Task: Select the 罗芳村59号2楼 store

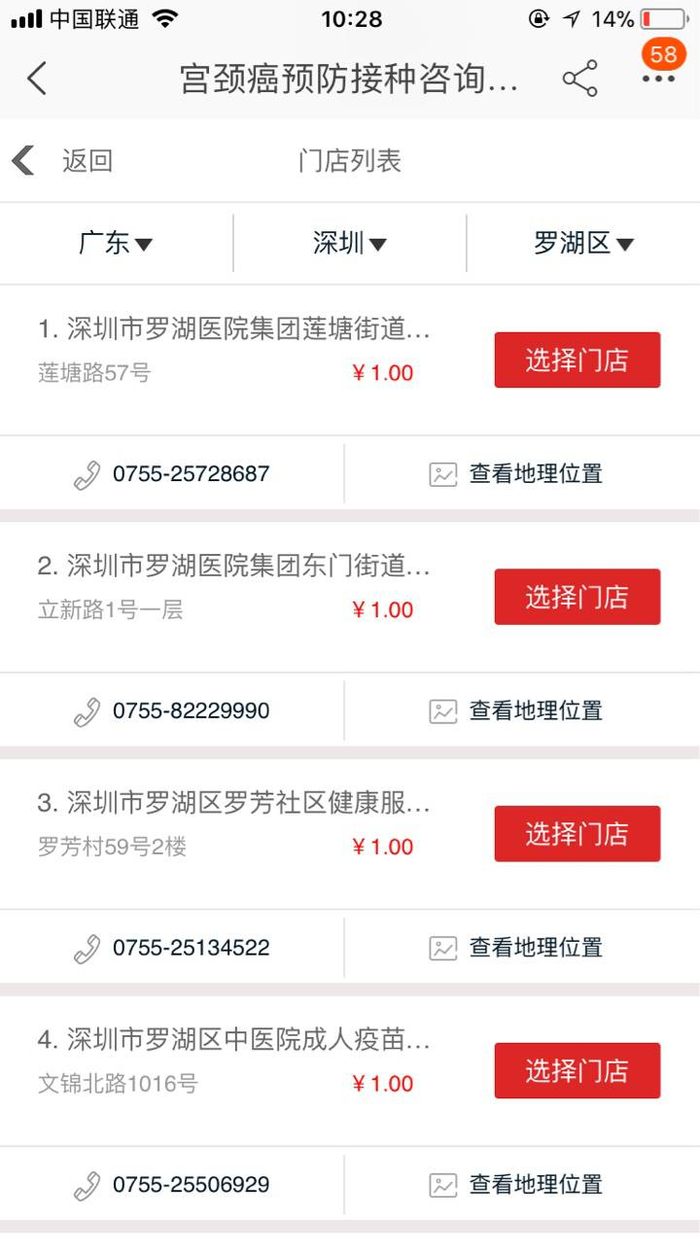Action: tap(577, 834)
